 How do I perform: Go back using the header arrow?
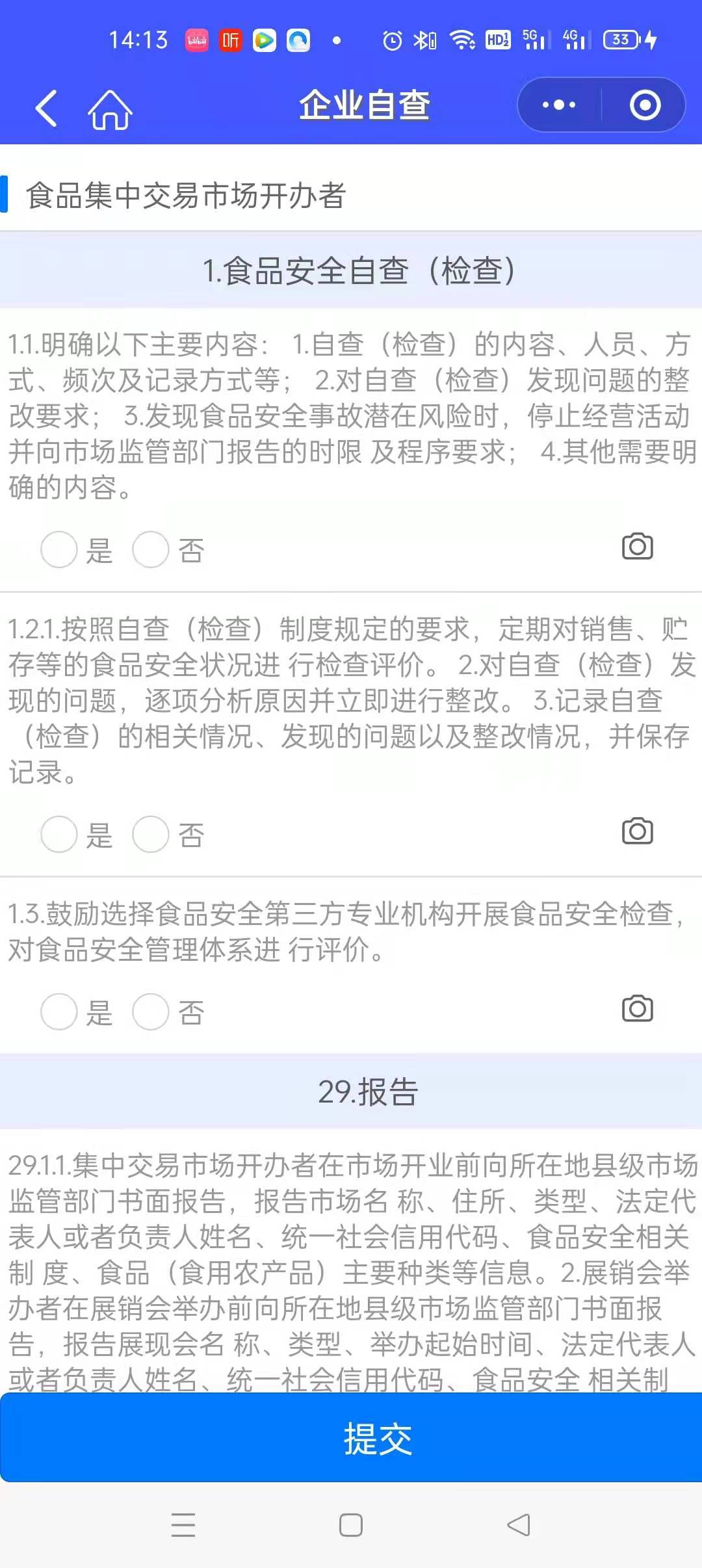(x=47, y=107)
